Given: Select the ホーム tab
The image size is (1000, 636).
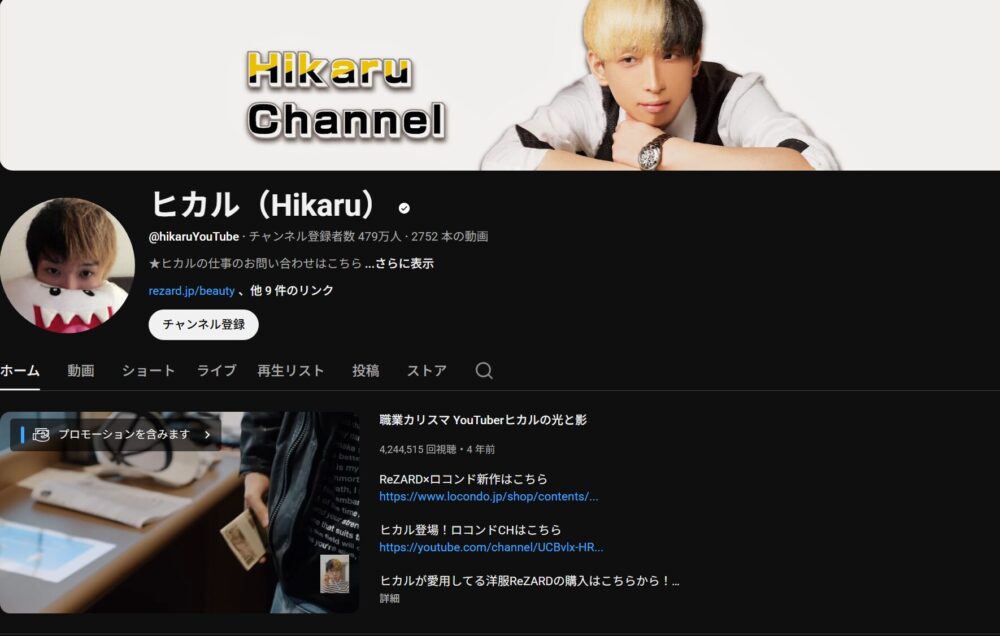Looking at the screenshot, I should coord(20,371).
